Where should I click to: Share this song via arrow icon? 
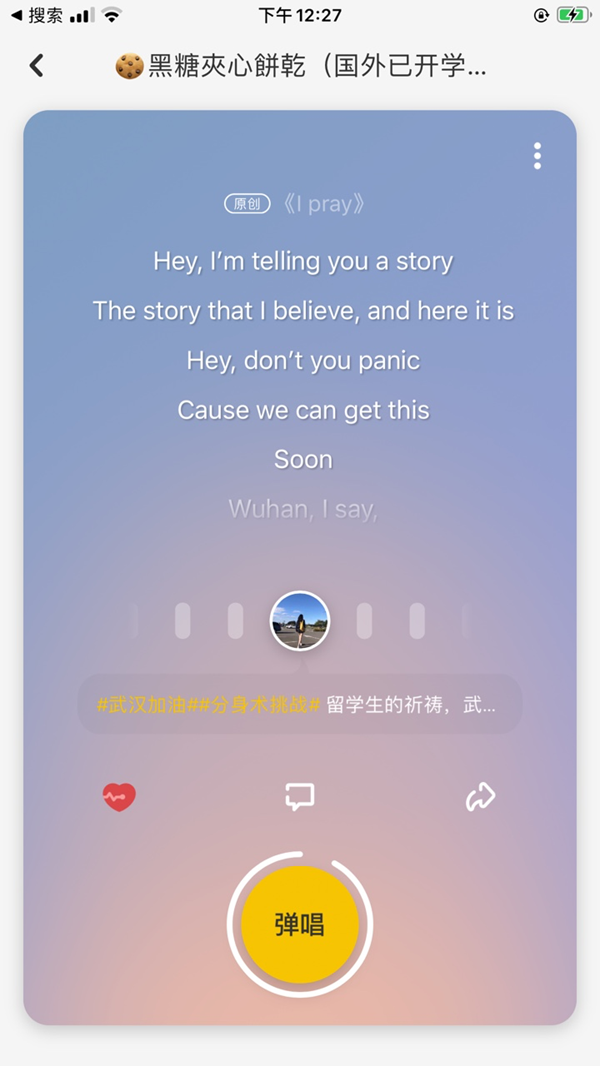(481, 796)
